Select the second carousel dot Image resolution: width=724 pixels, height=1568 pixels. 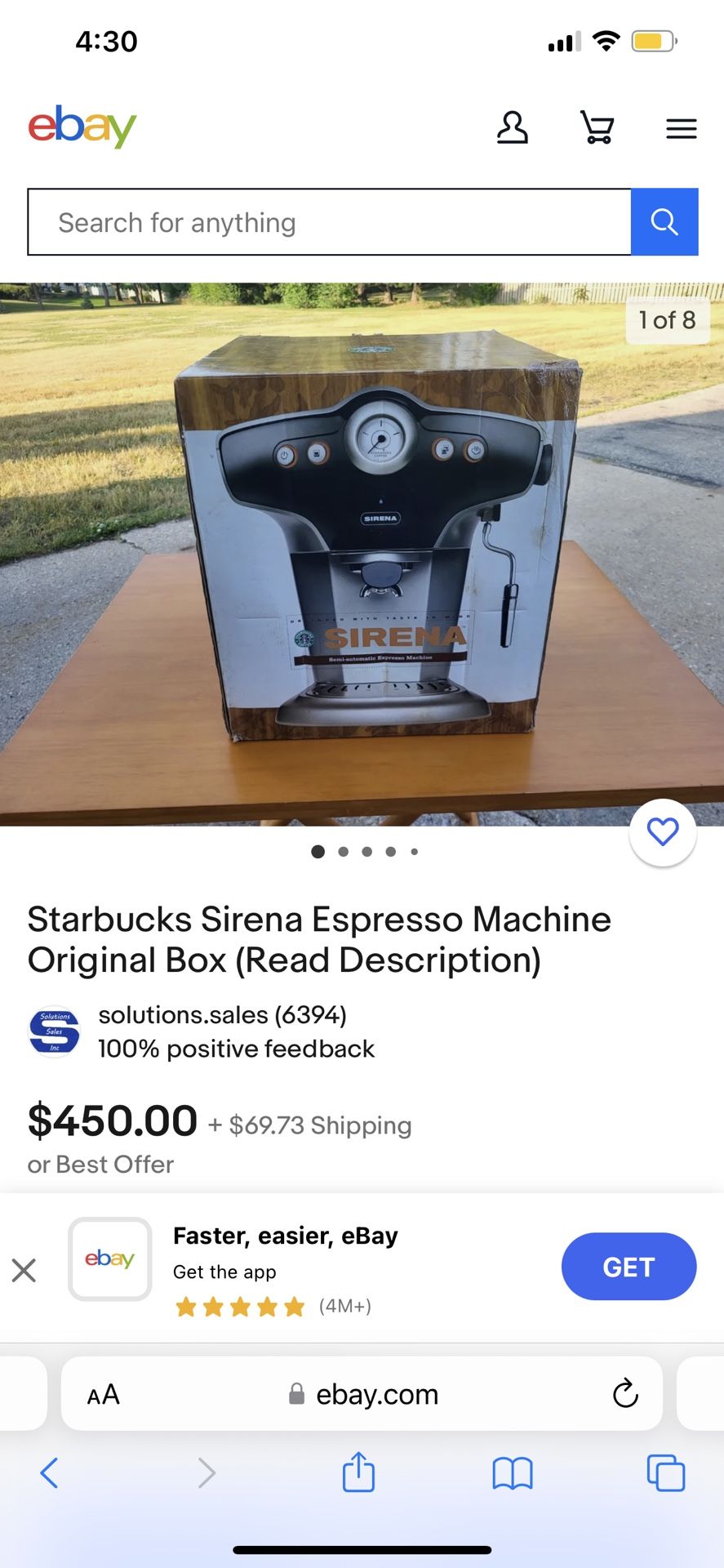click(x=343, y=851)
